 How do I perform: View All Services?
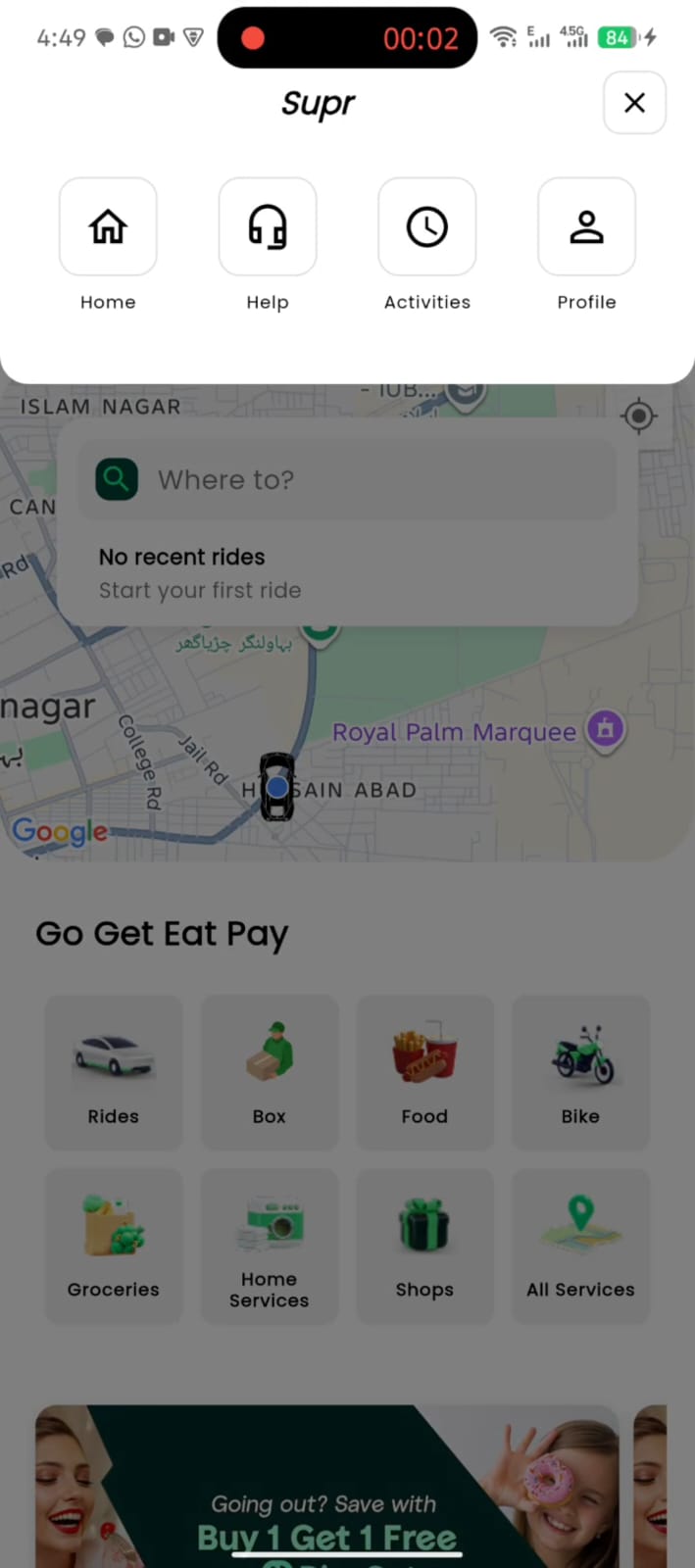click(580, 1247)
